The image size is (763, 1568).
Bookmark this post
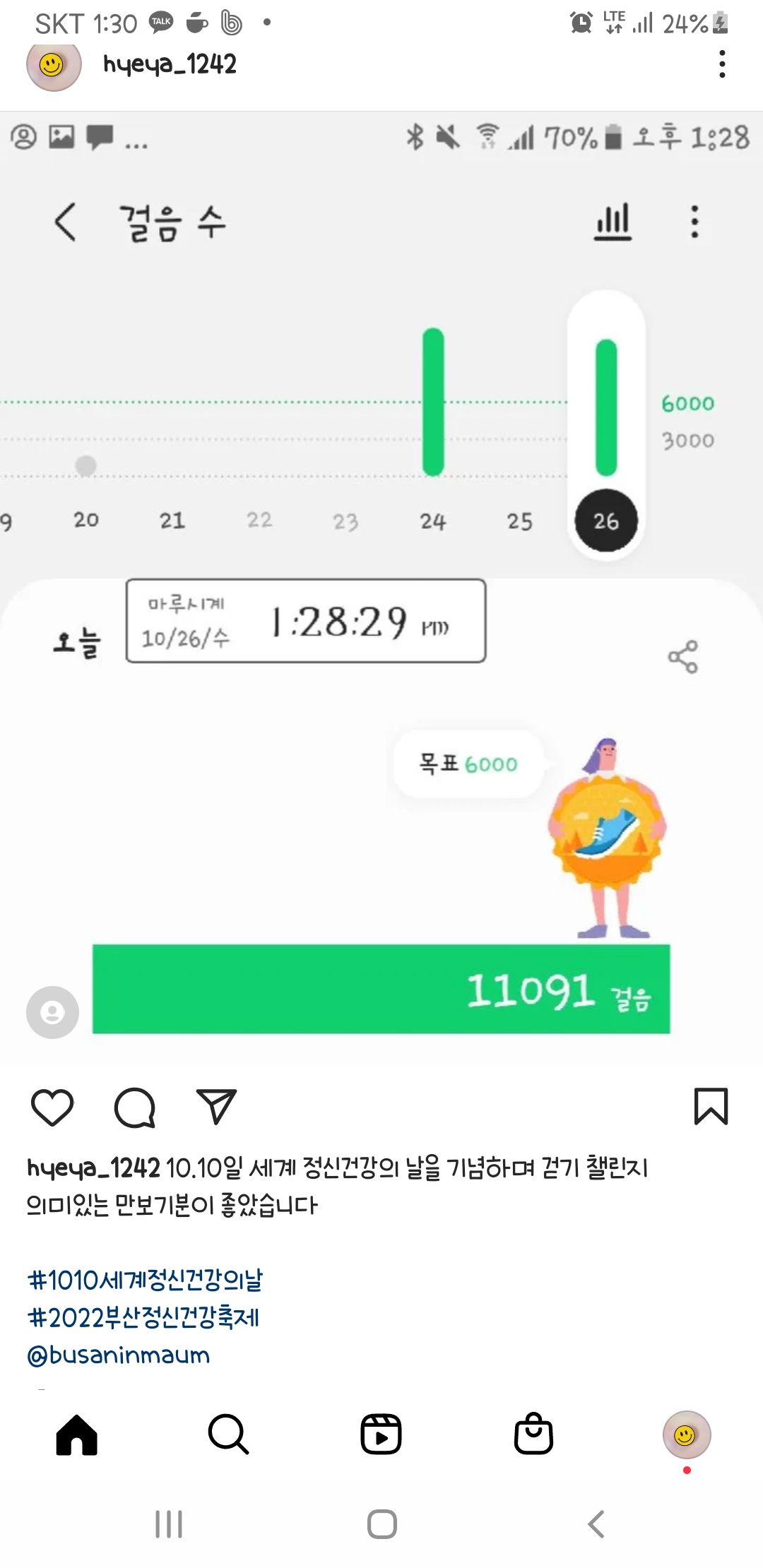pyautogui.click(x=711, y=1106)
